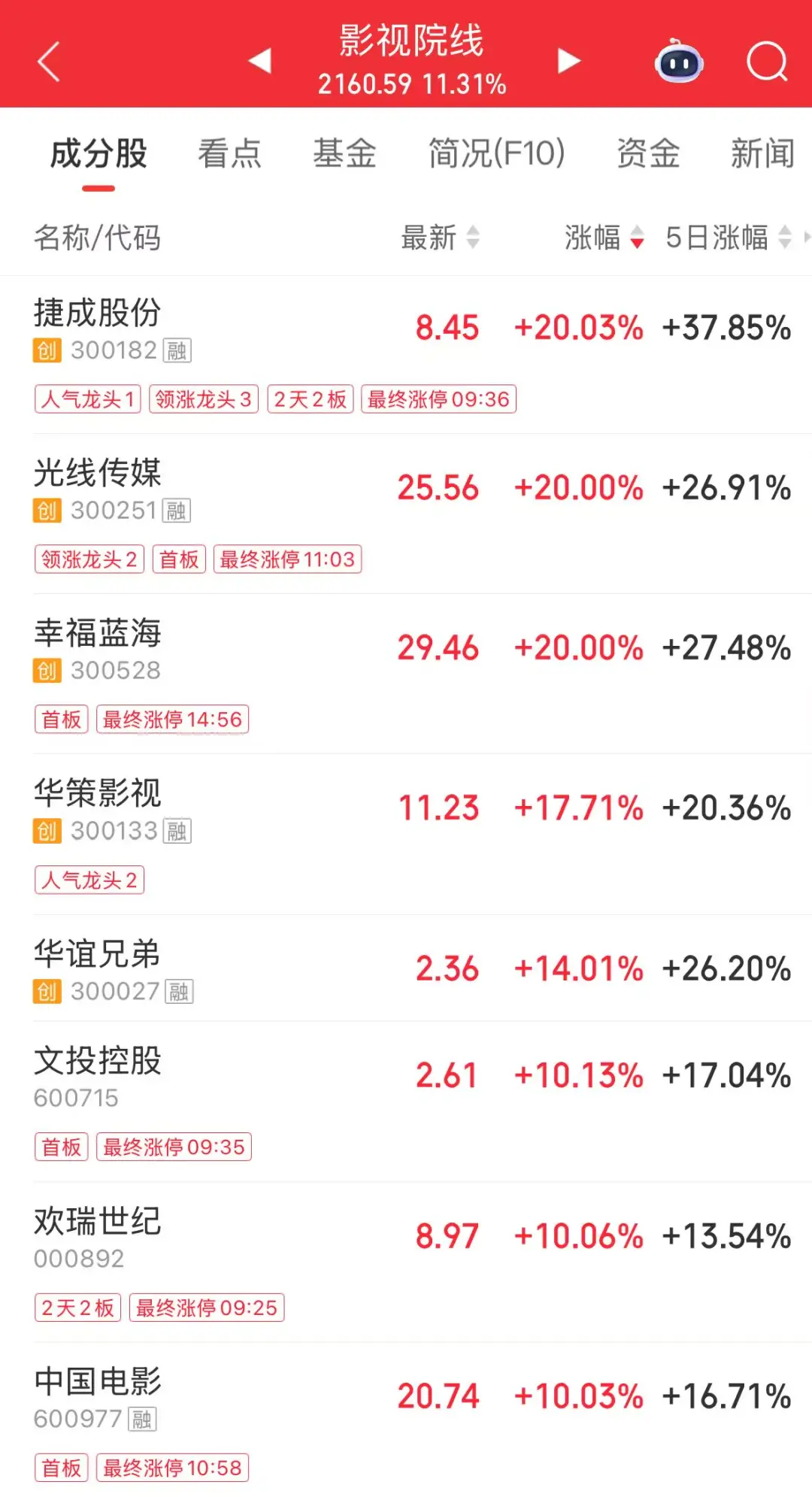Switch to the previous sector with left triangle
The height and width of the screenshot is (1497, 812).
pos(260,61)
